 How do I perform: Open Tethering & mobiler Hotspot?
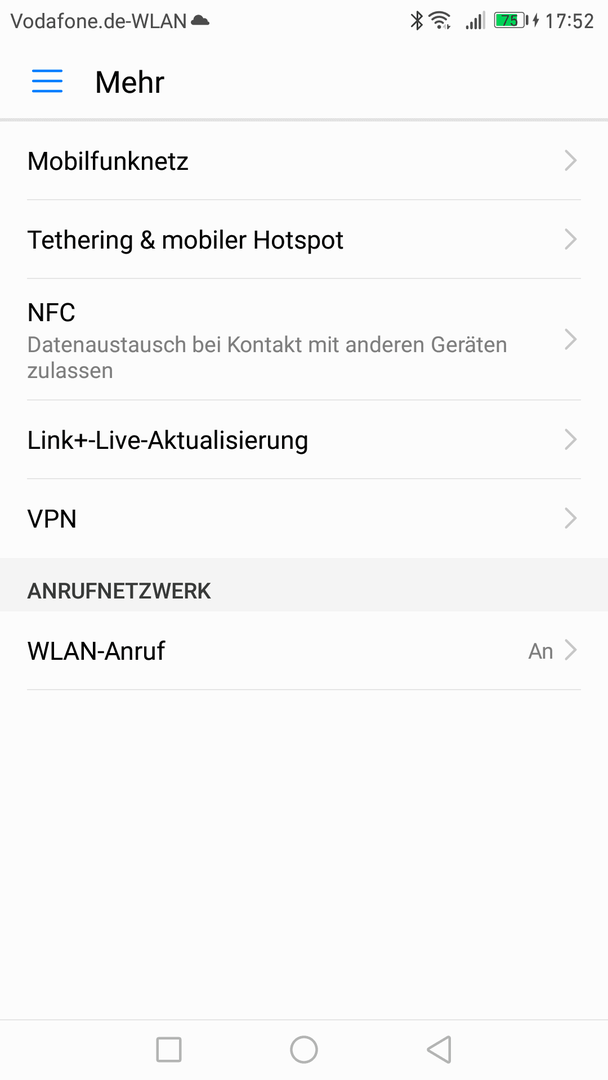pyautogui.click(x=304, y=240)
